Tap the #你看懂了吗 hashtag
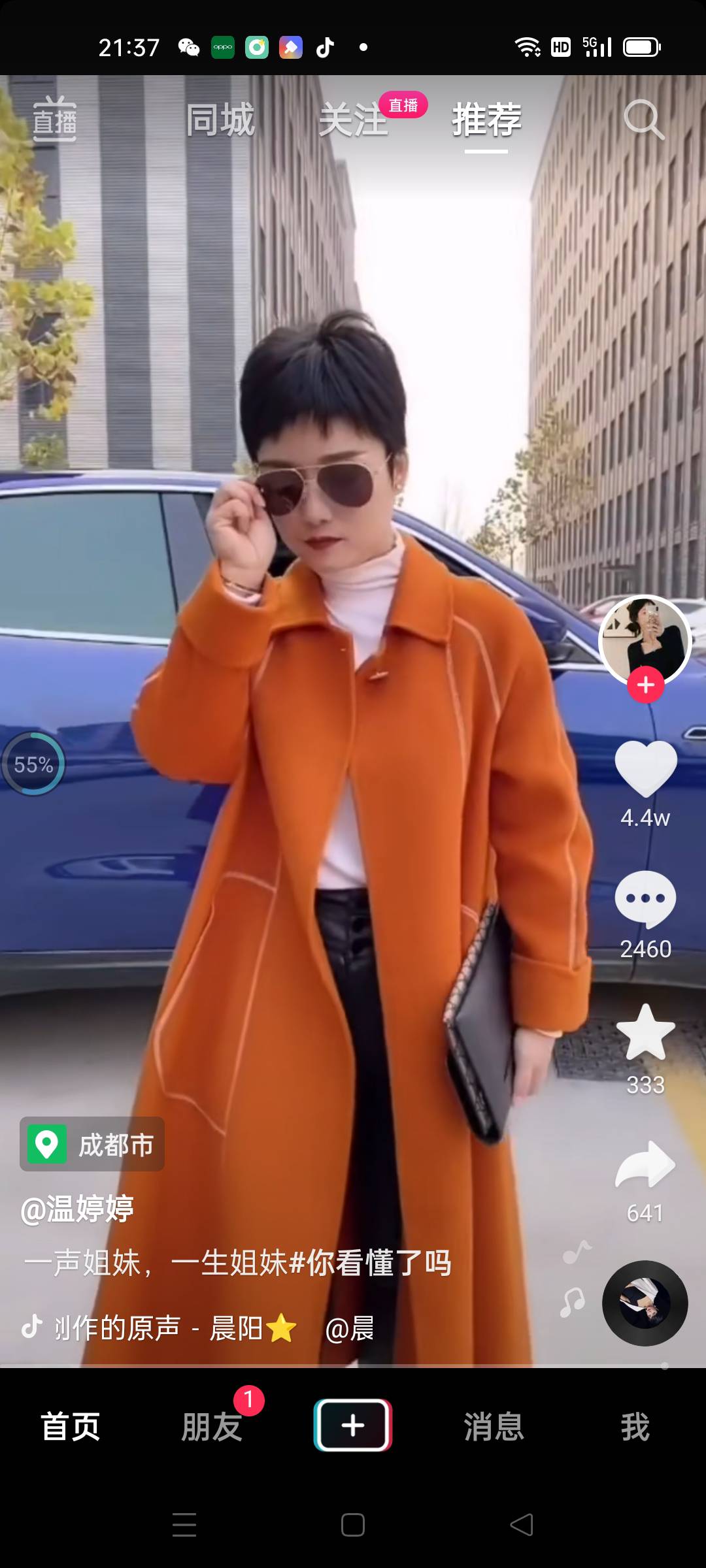 tap(370, 1262)
